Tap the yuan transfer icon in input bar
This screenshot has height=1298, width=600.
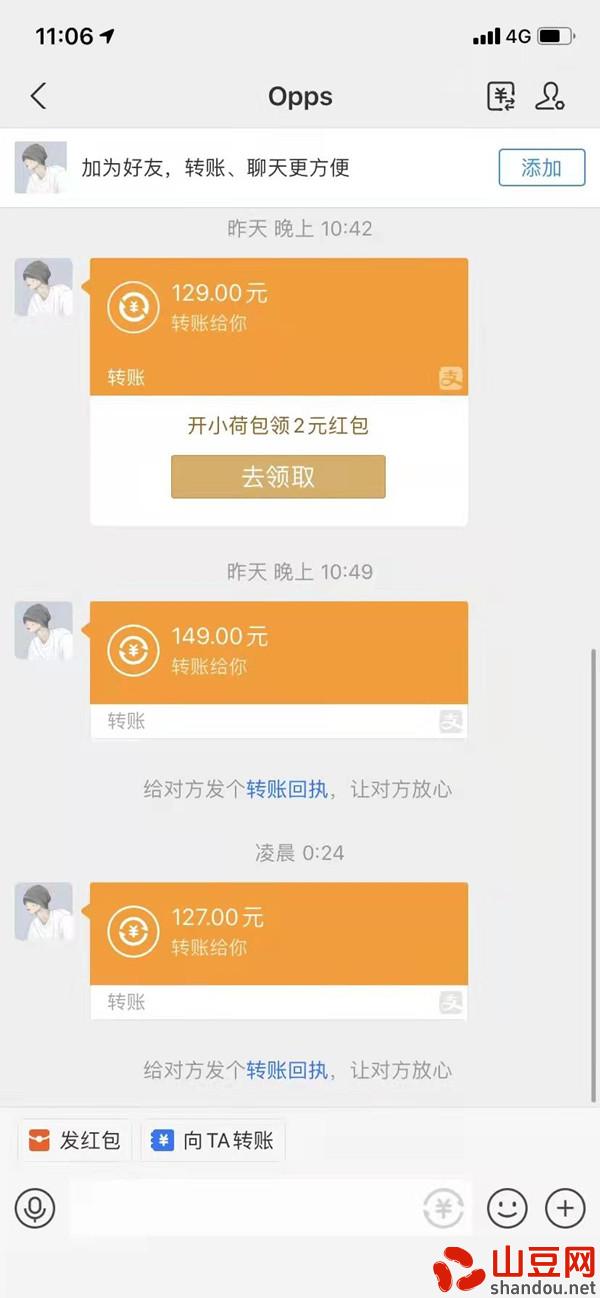(444, 1209)
